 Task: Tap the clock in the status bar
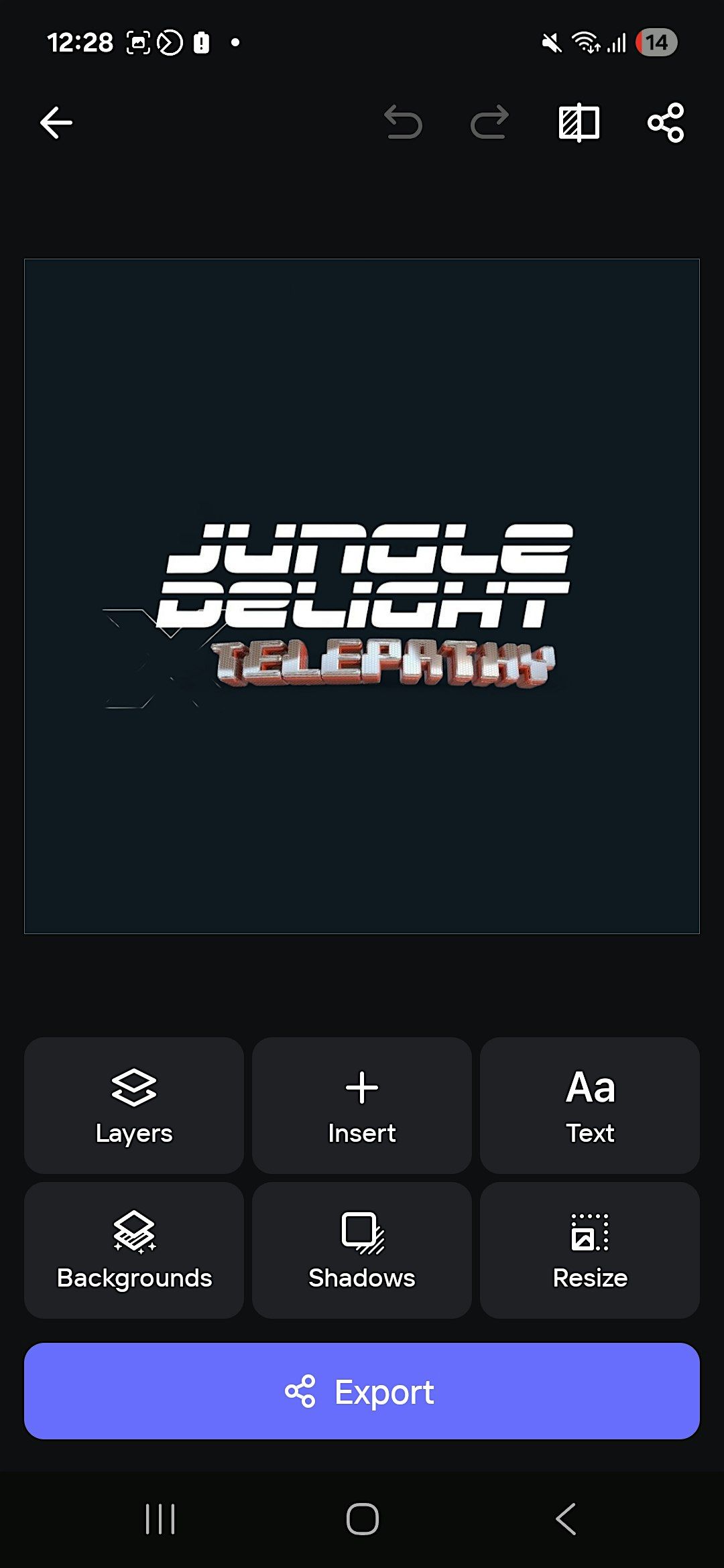(x=80, y=42)
